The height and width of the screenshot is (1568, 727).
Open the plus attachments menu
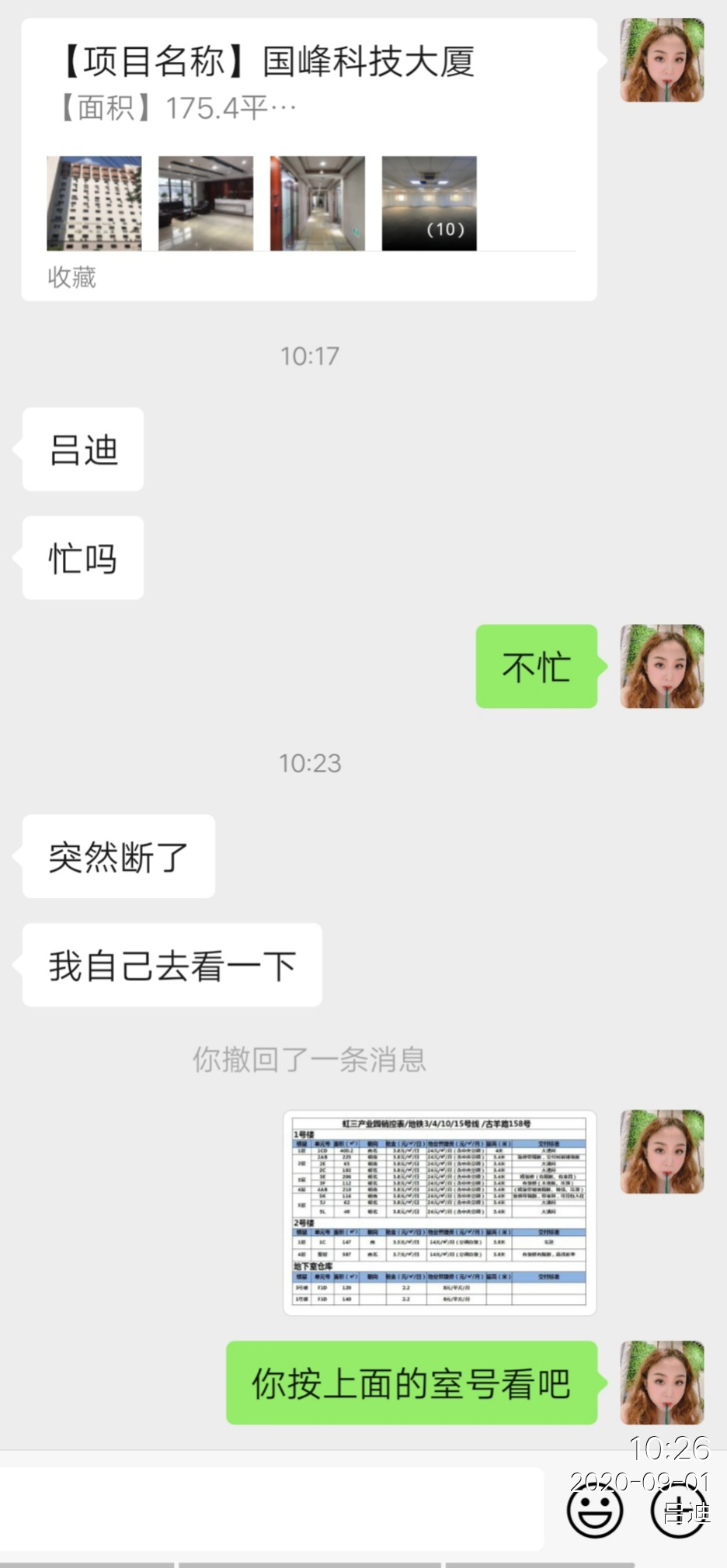(x=677, y=1510)
